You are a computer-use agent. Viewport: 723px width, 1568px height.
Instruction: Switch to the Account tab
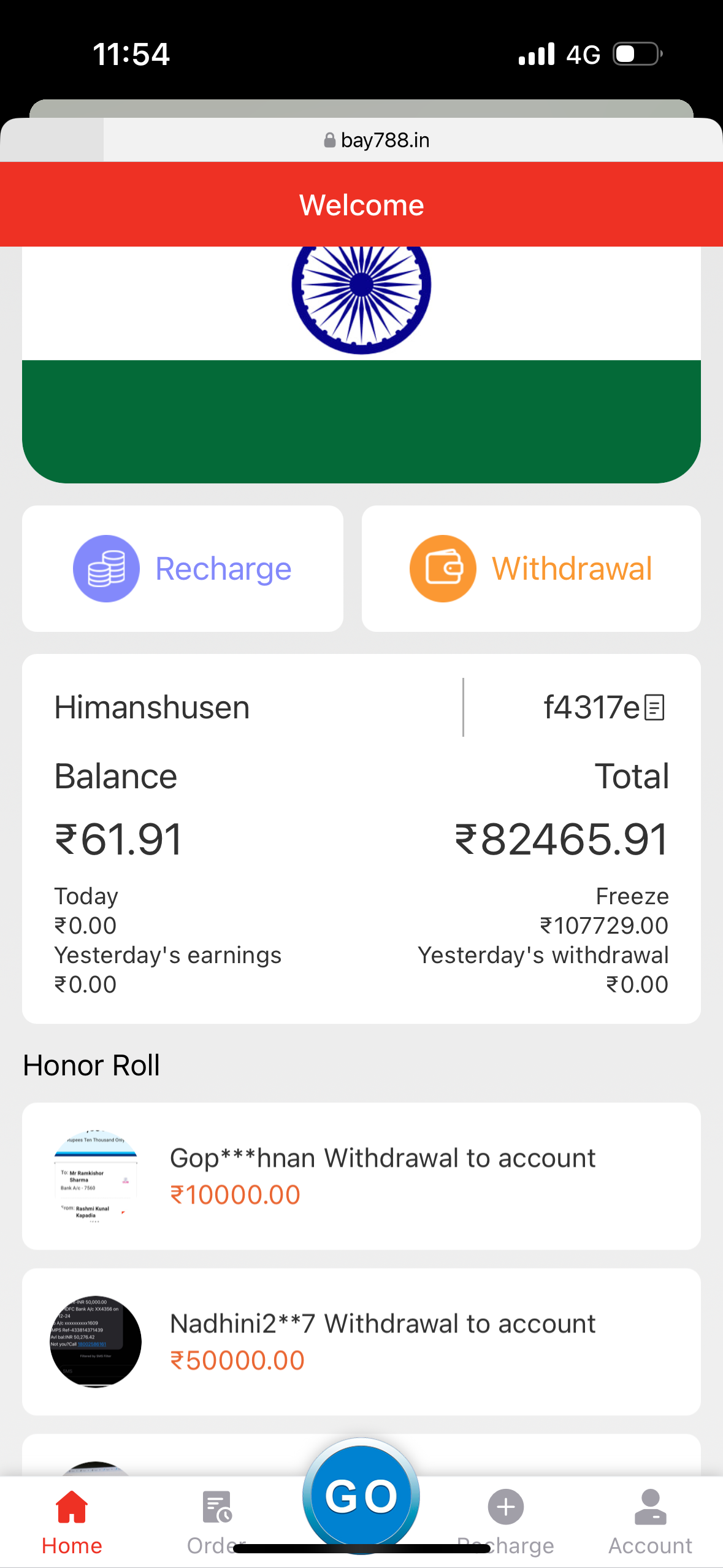tap(650, 1521)
